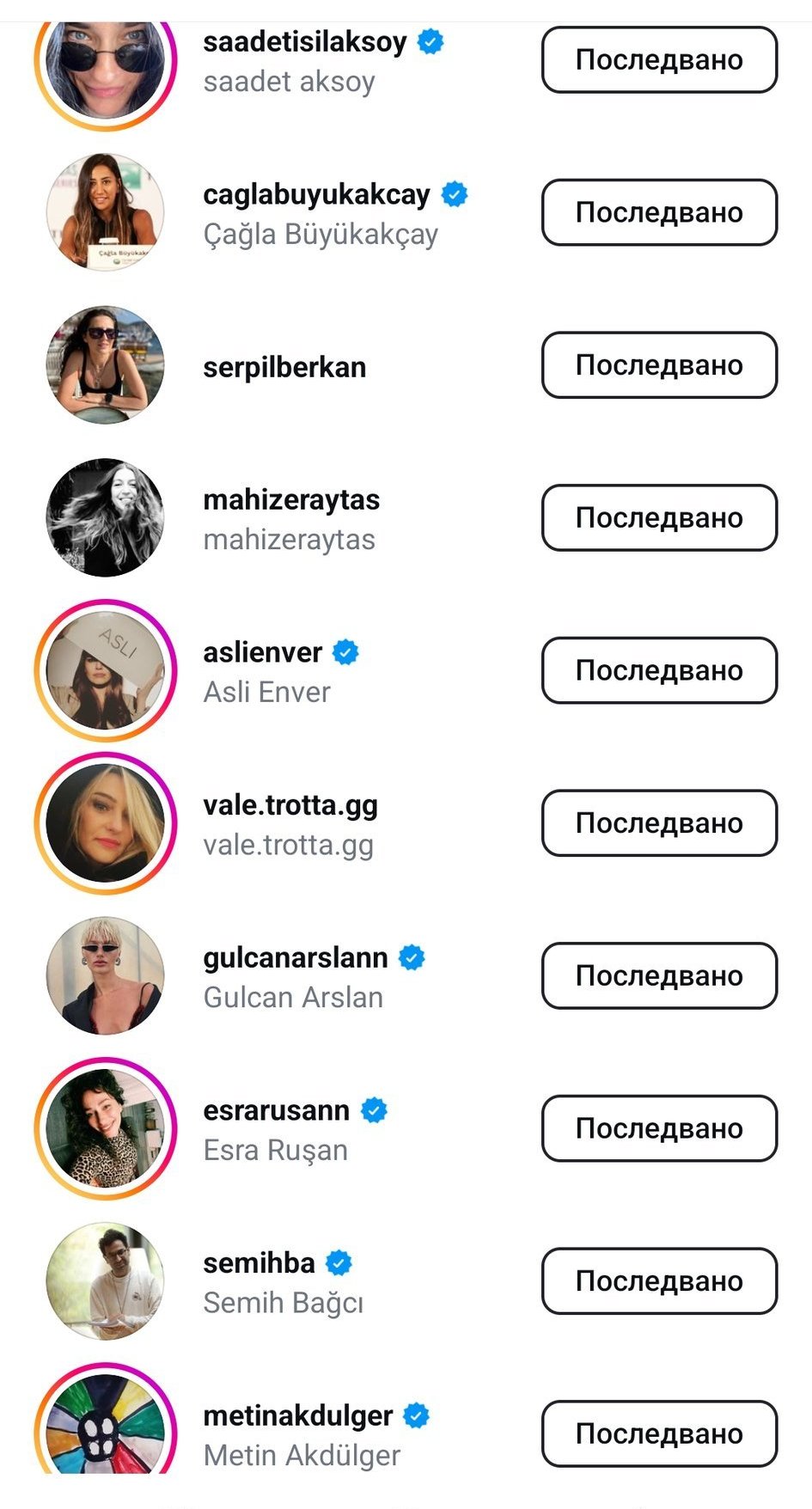
Task: Tap Последвано beside serpilberkan
Action: coord(659,364)
